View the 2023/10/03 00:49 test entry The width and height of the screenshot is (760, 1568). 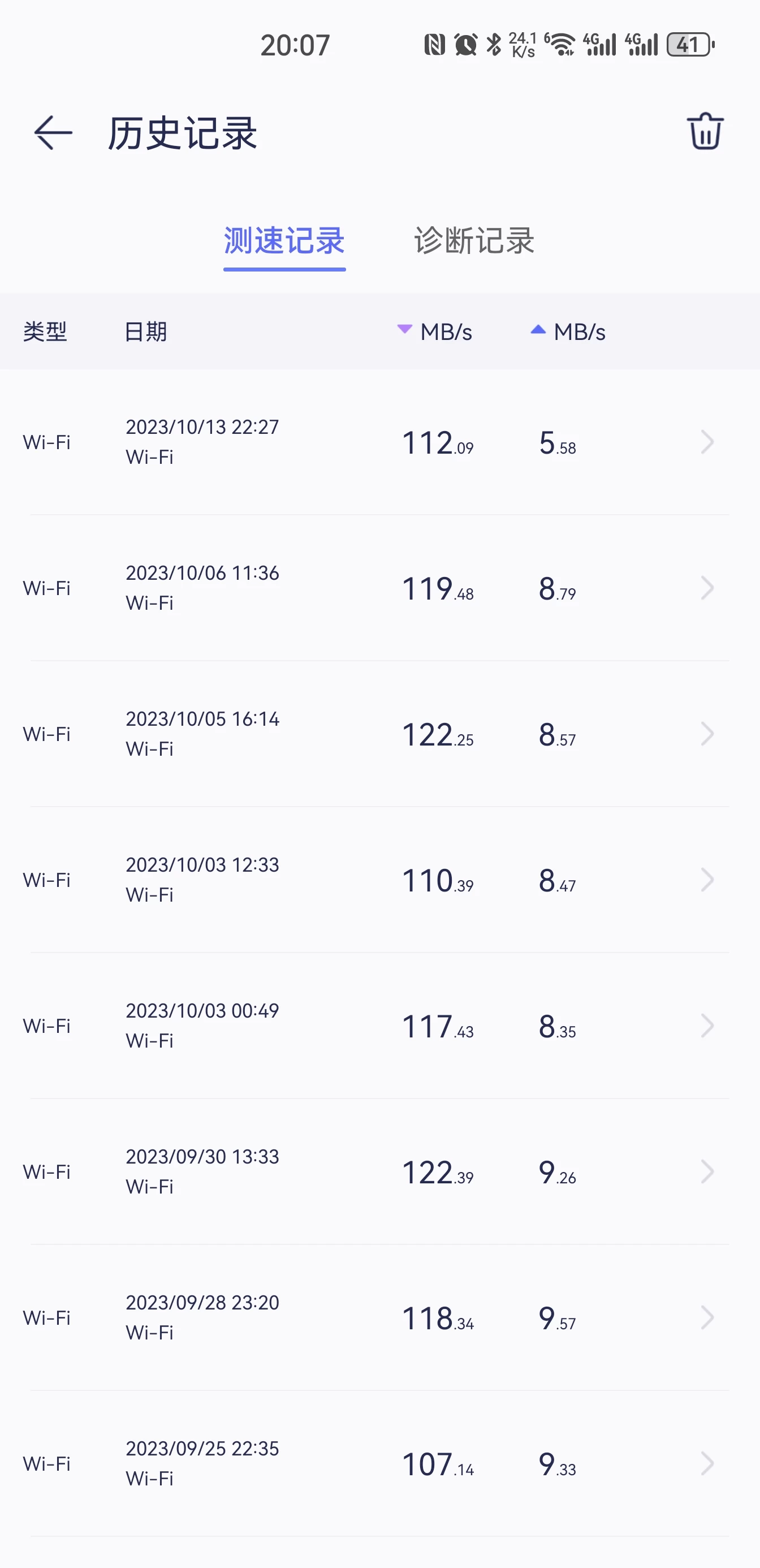379,1026
